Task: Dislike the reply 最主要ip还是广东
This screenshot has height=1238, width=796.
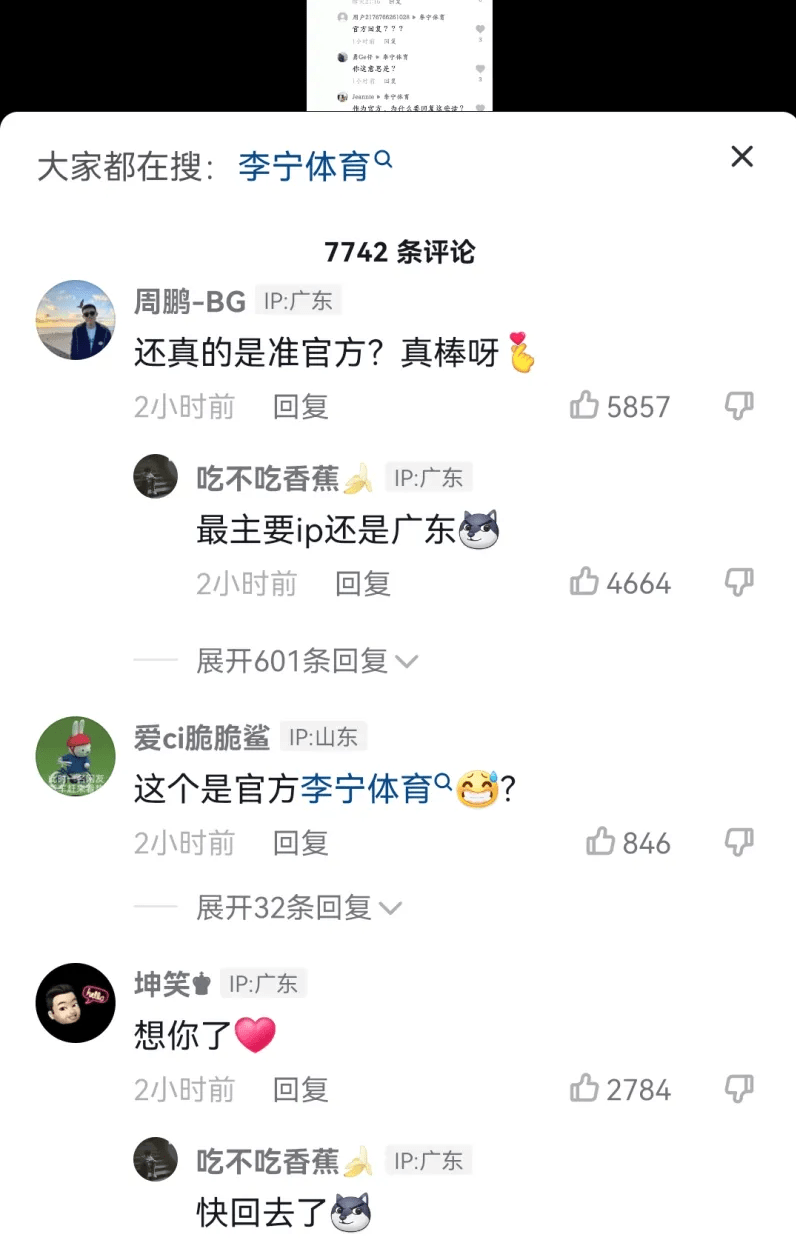Action: tap(739, 582)
